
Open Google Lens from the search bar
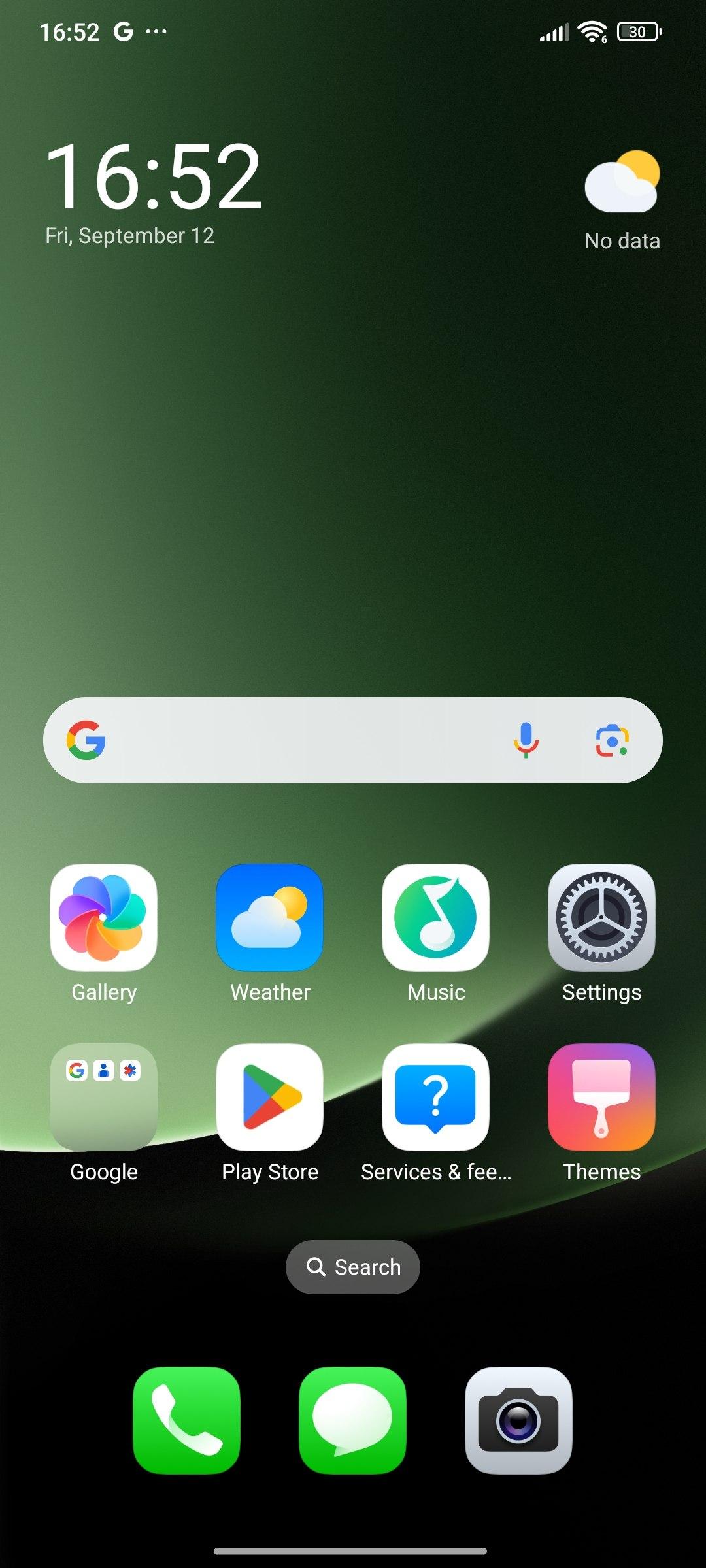612,740
